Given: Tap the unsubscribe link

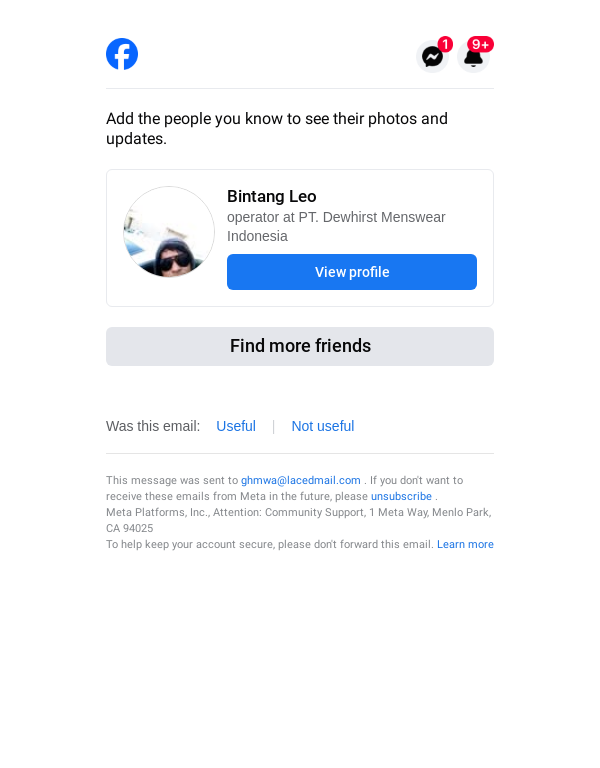Looking at the screenshot, I should [401, 496].
